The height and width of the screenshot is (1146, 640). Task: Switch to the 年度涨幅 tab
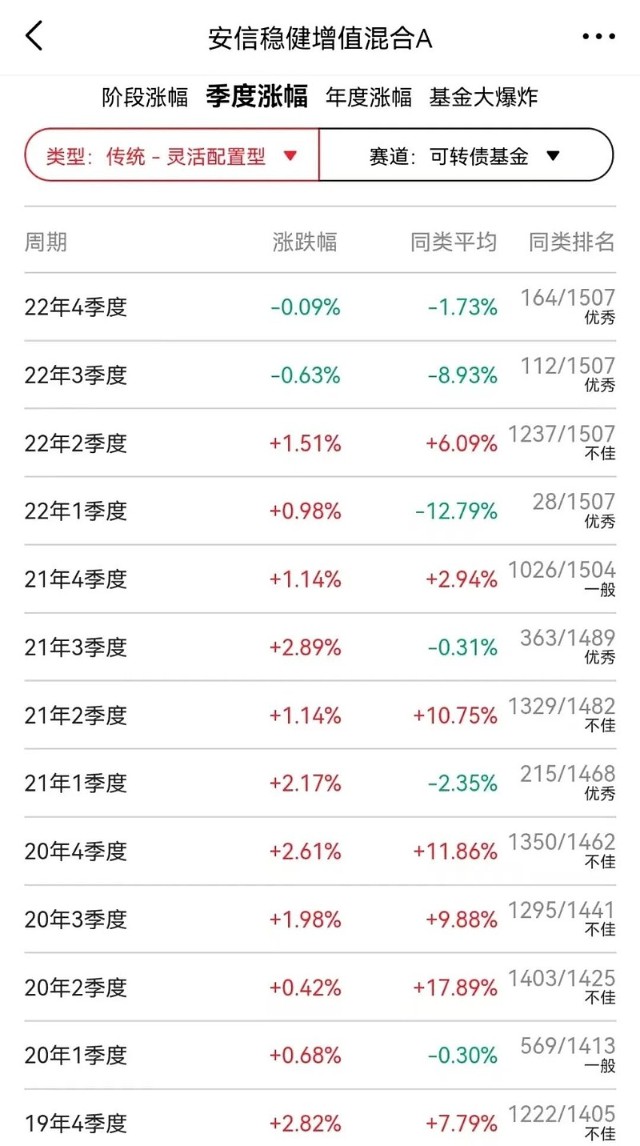tap(368, 97)
